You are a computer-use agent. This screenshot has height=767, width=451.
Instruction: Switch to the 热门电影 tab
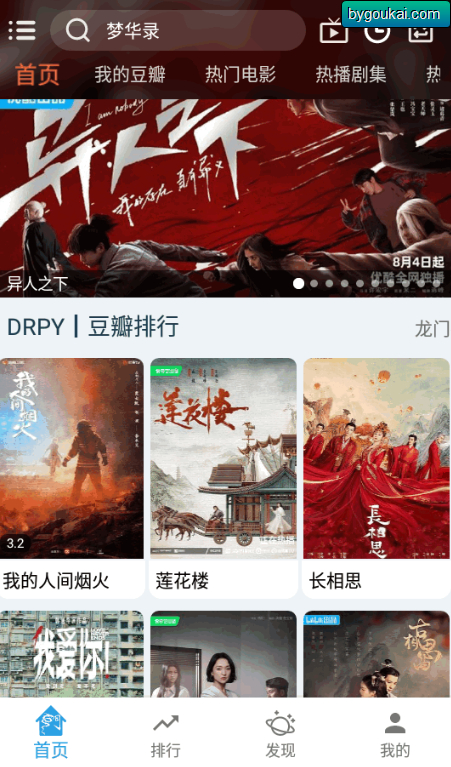pos(240,74)
